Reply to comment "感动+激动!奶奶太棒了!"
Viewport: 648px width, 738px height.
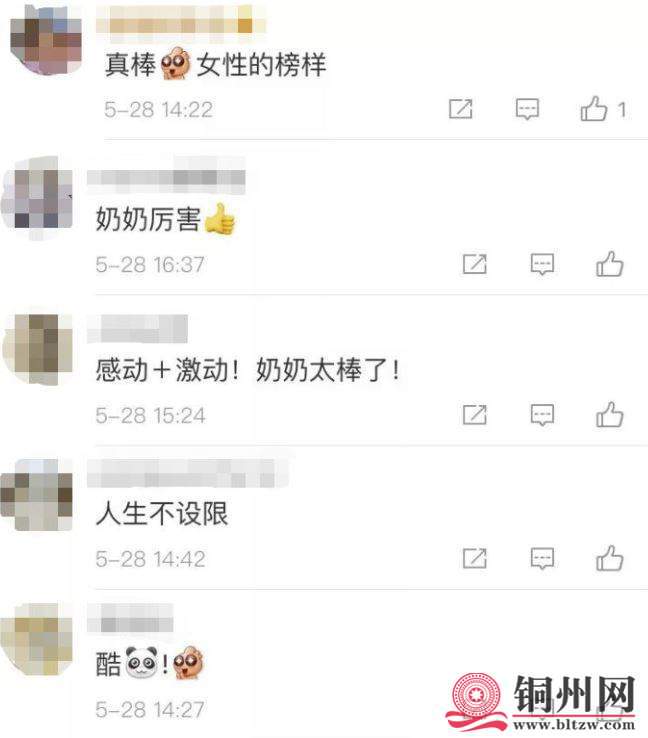pyautogui.click(x=542, y=413)
